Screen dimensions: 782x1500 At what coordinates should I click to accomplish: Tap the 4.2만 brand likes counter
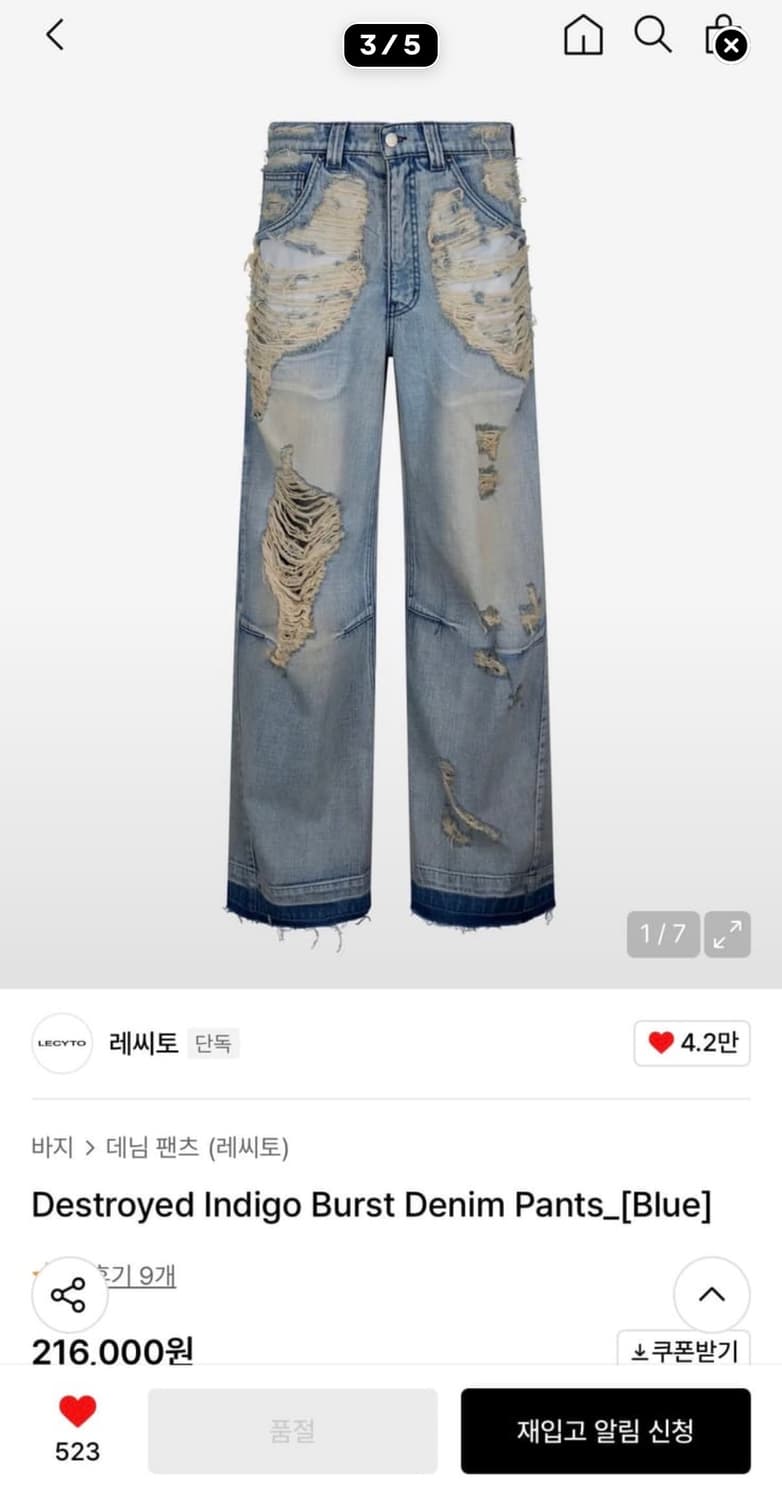(x=701, y=1042)
